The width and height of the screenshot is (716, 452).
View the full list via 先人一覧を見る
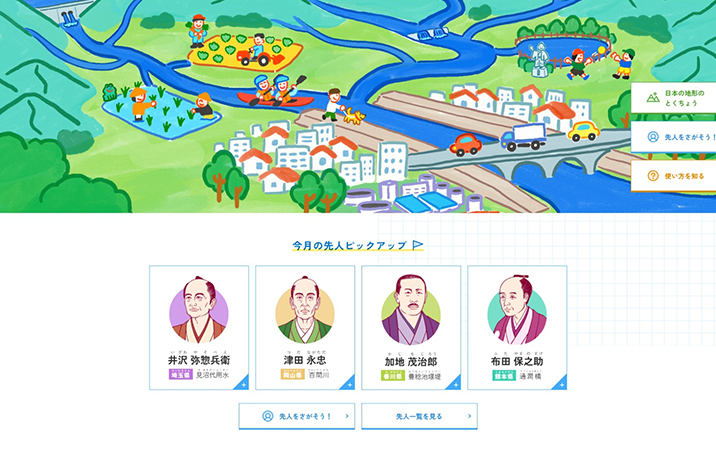click(x=419, y=415)
